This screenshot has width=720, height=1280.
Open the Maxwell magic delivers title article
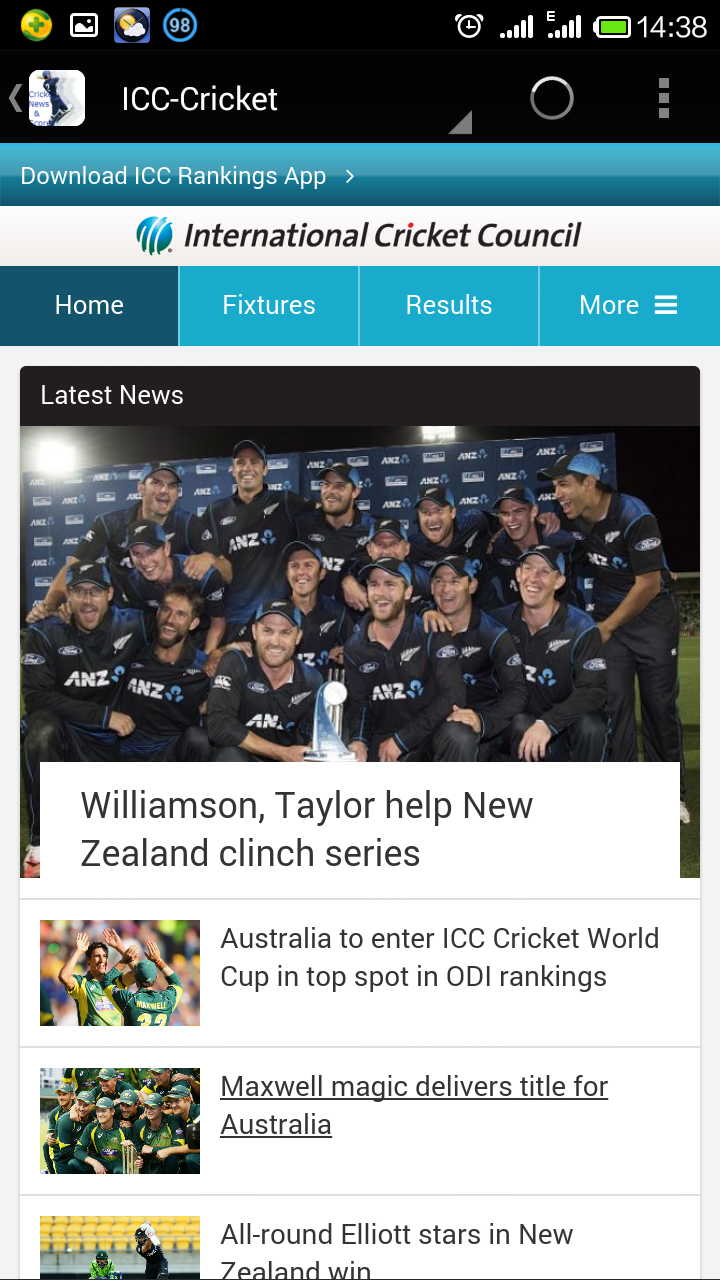point(414,1105)
